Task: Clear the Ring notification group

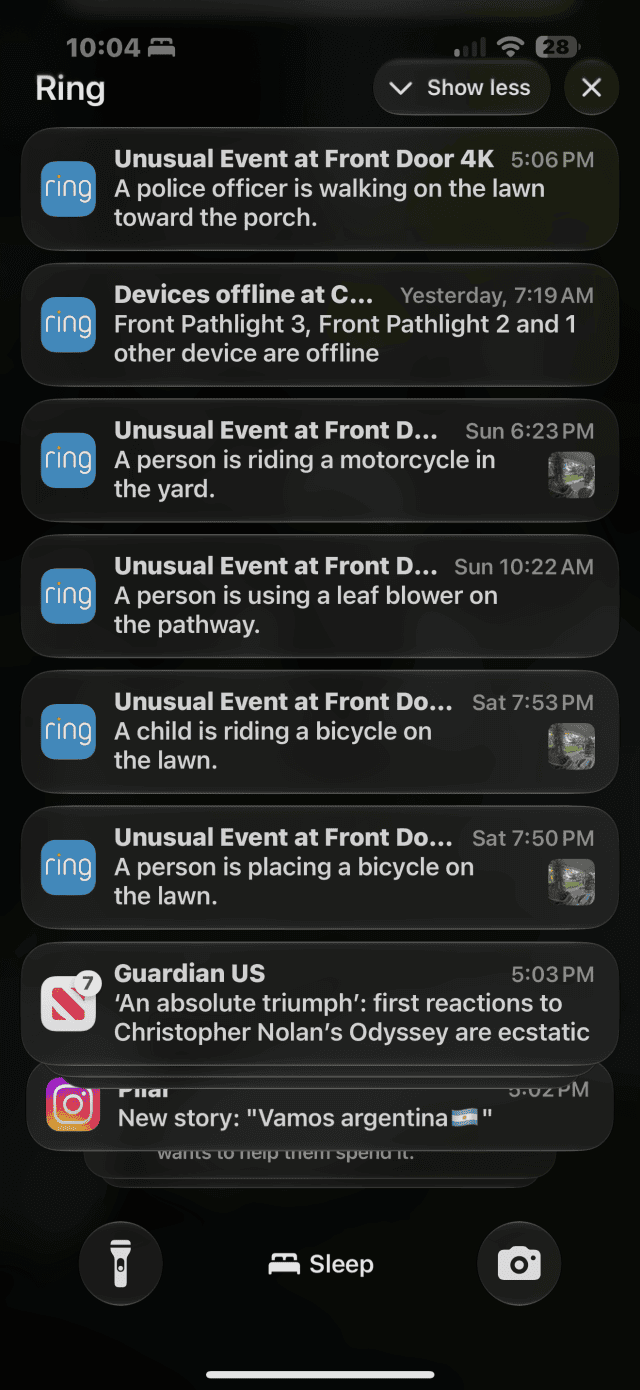Action: 592,88
